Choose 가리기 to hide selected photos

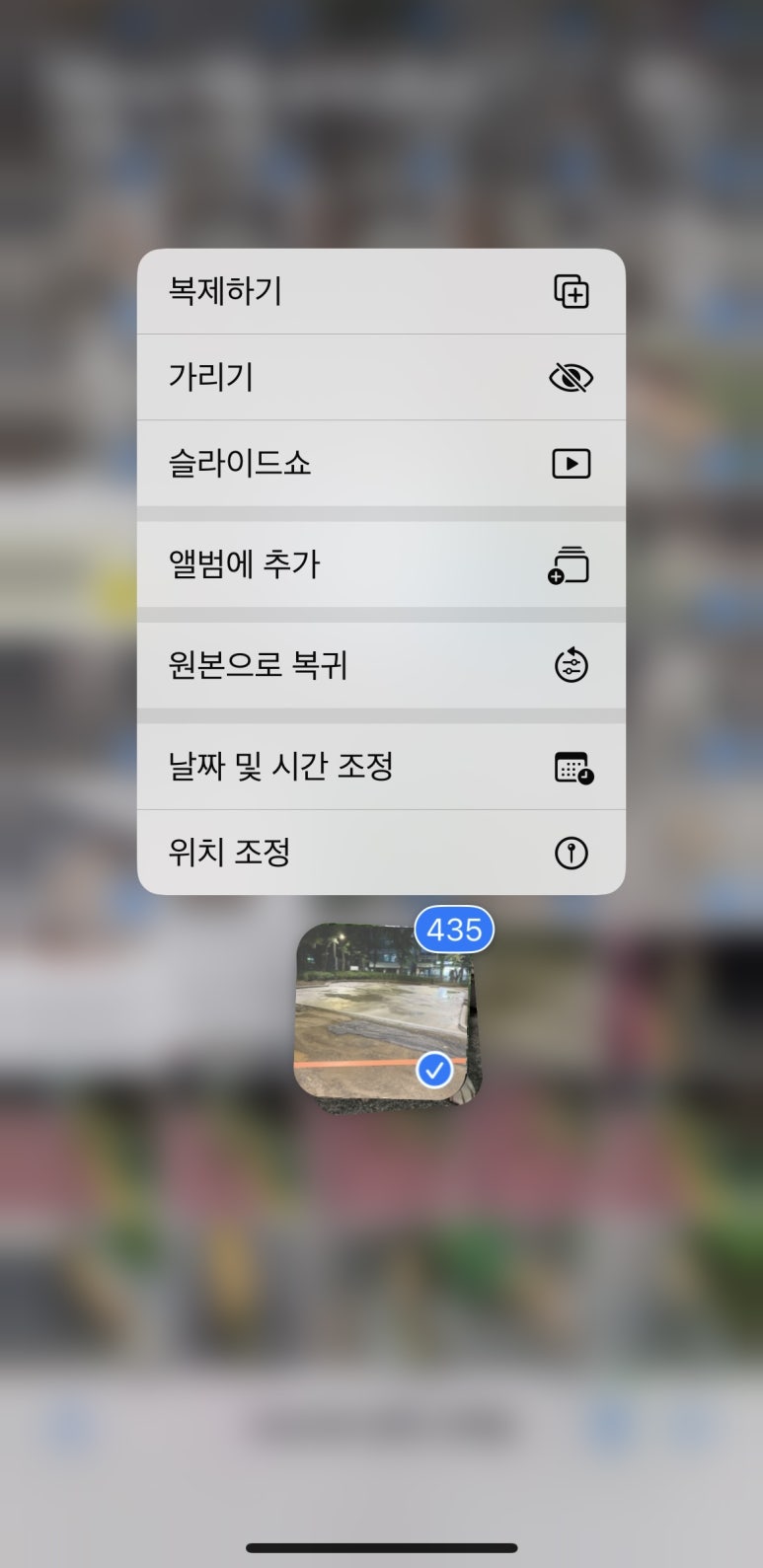pyautogui.click(x=381, y=377)
